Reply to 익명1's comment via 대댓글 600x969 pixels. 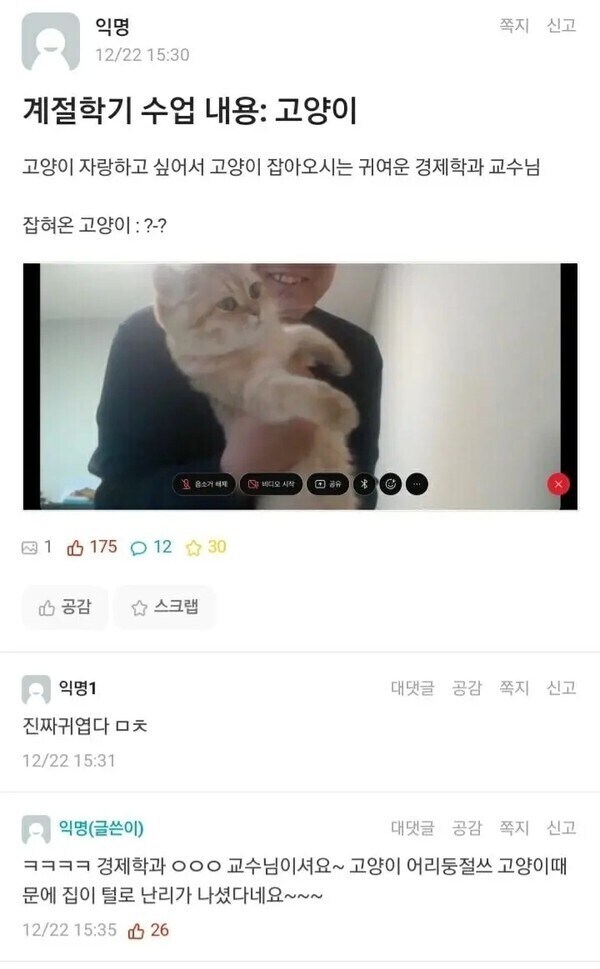click(x=412, y=688)
